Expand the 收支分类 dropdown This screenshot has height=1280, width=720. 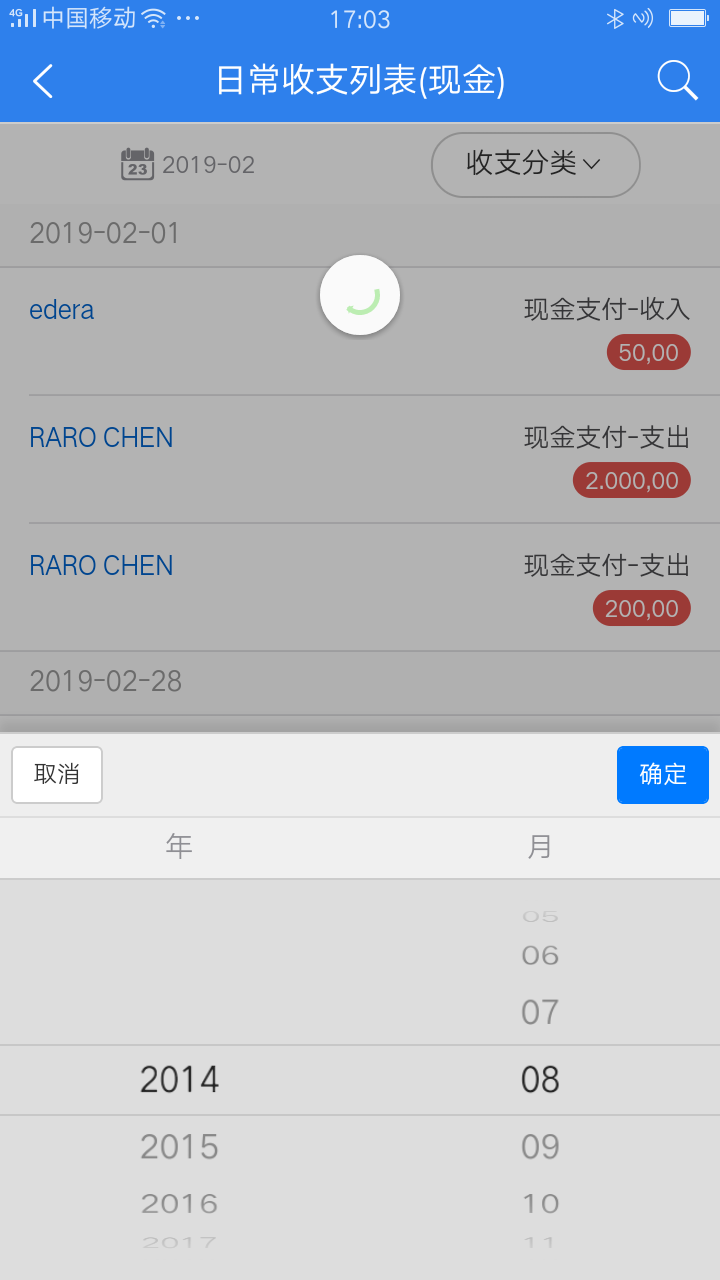coord(535,164)
